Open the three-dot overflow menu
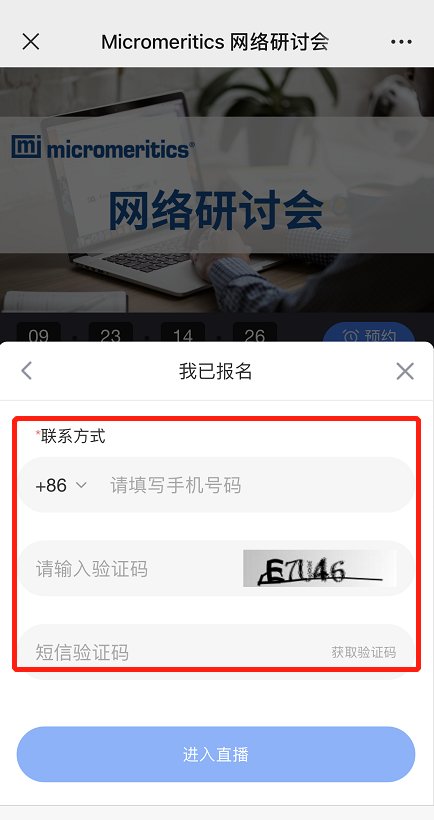The width and height of the screenshot is (434, 820). [x=402, y=42]
